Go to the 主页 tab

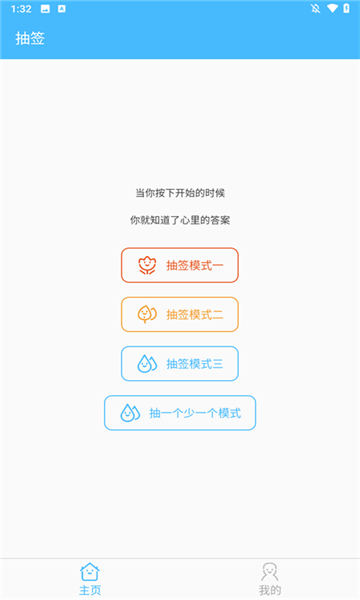[x=90, y=579]
